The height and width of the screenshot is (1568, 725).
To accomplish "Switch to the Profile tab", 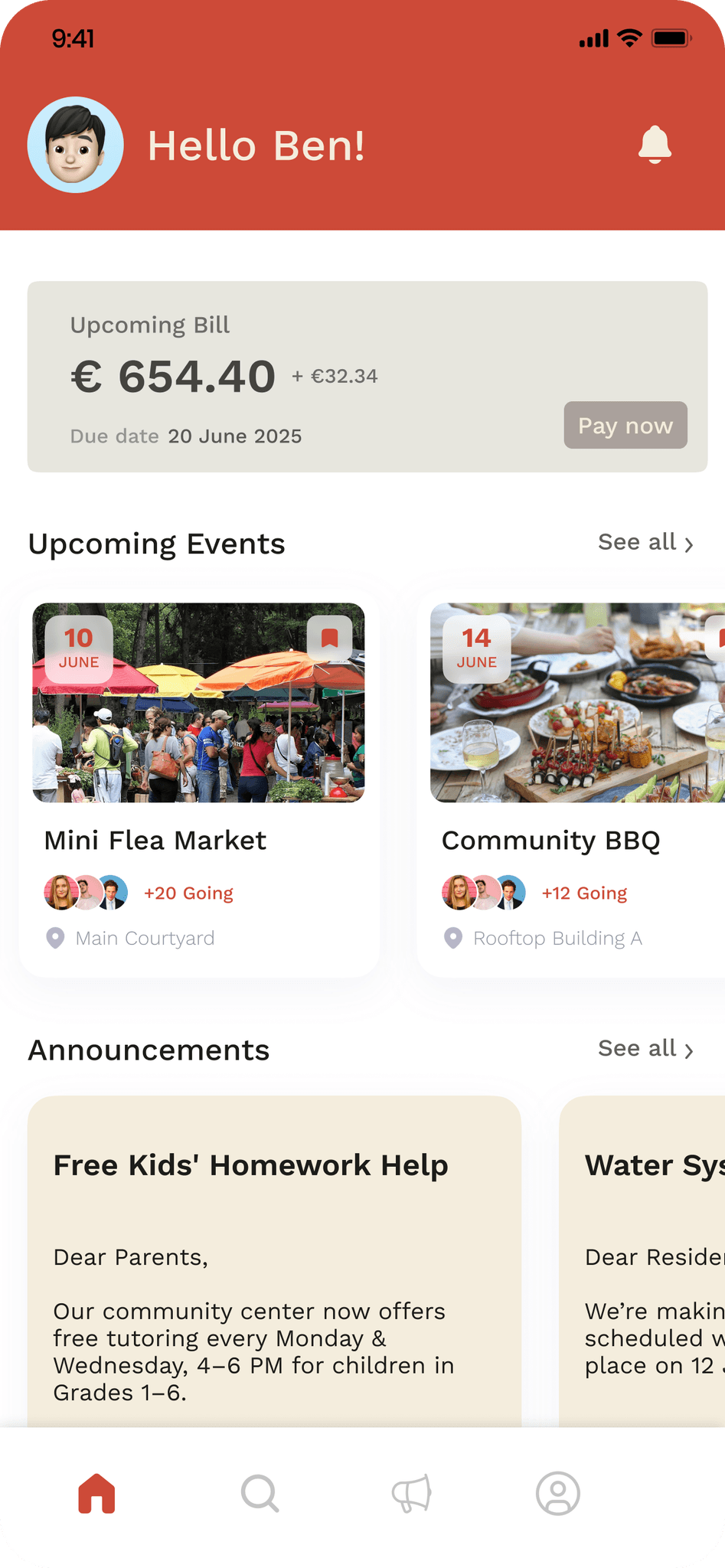I will point(557,1493).
